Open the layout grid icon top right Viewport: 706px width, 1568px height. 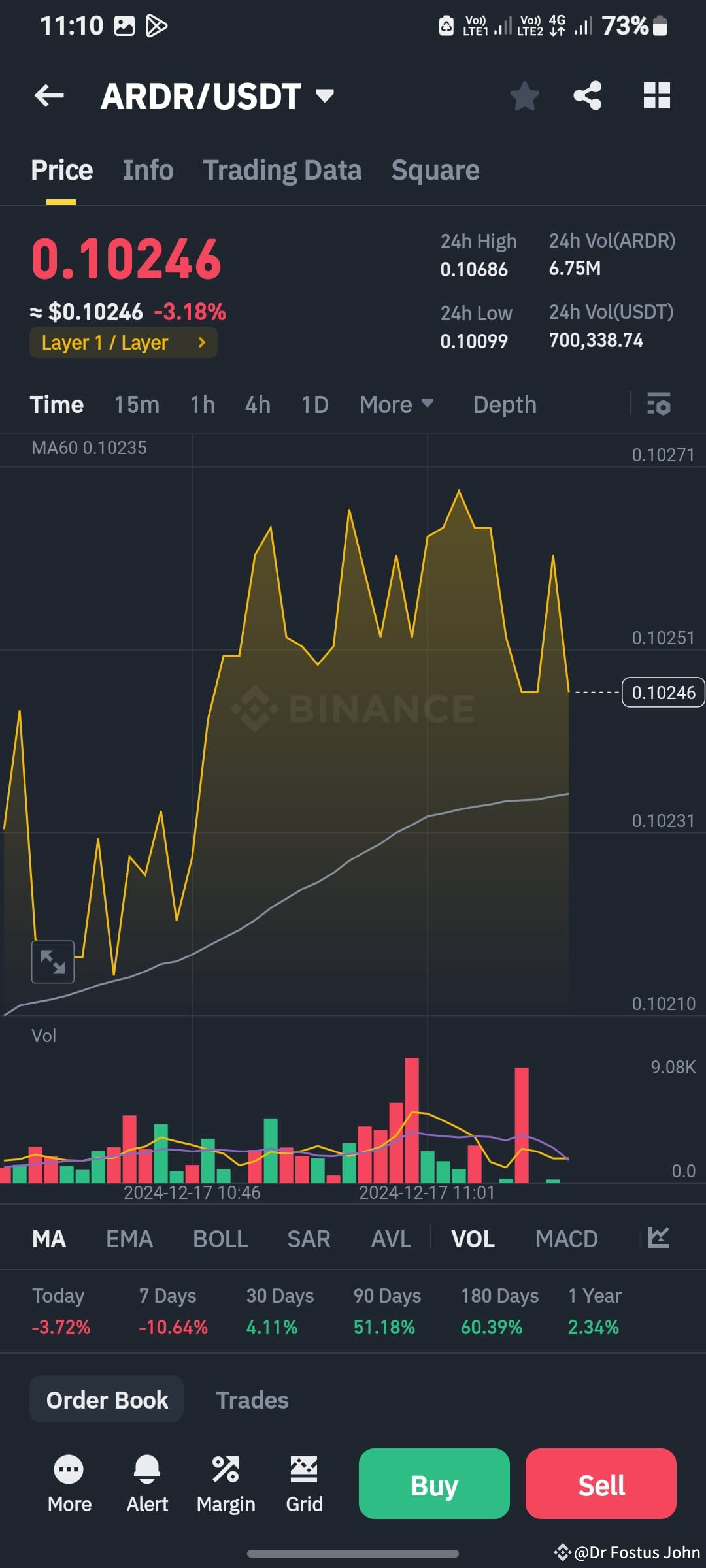tap(656, 95)
